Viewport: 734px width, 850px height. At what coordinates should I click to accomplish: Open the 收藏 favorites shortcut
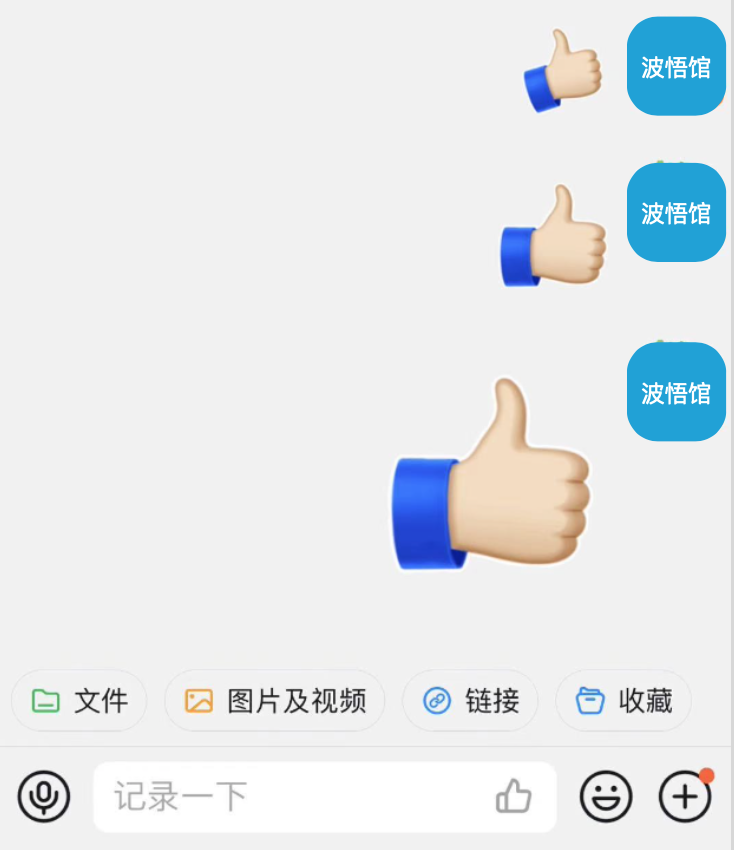click(x=623, y=701)
